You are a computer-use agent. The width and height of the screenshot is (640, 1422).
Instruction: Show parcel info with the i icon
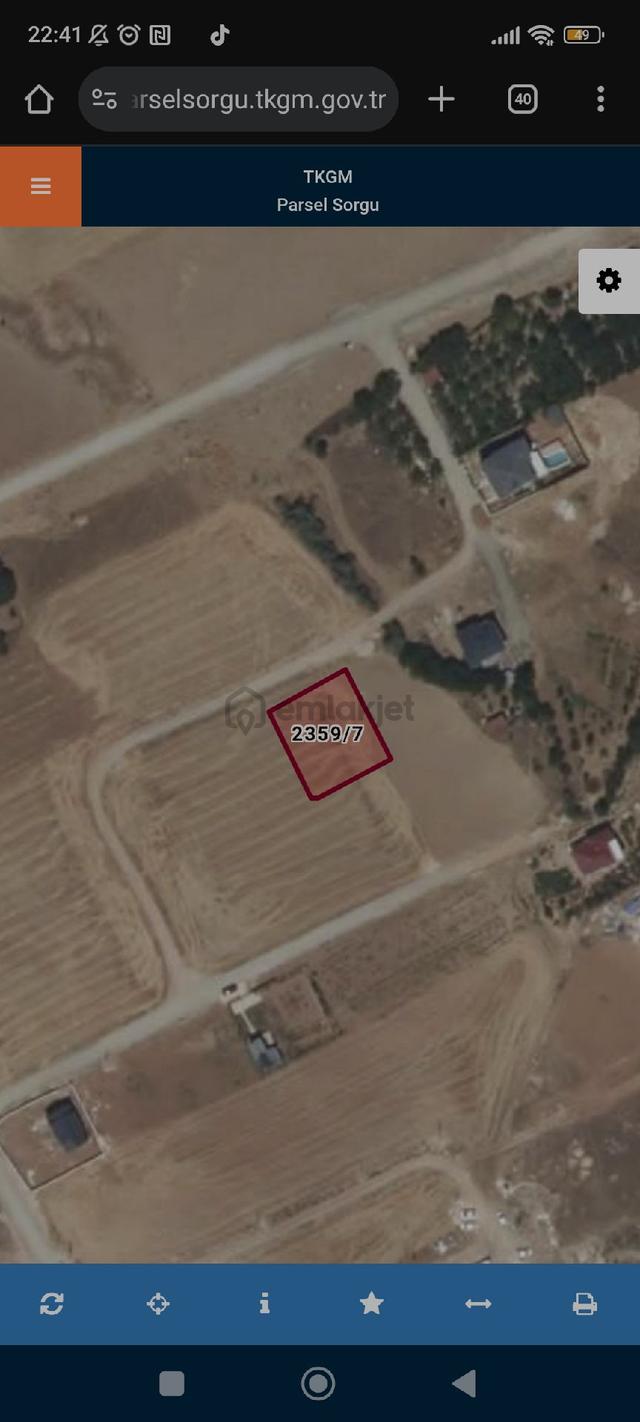pyautogui.click(x=265, y=1304)
